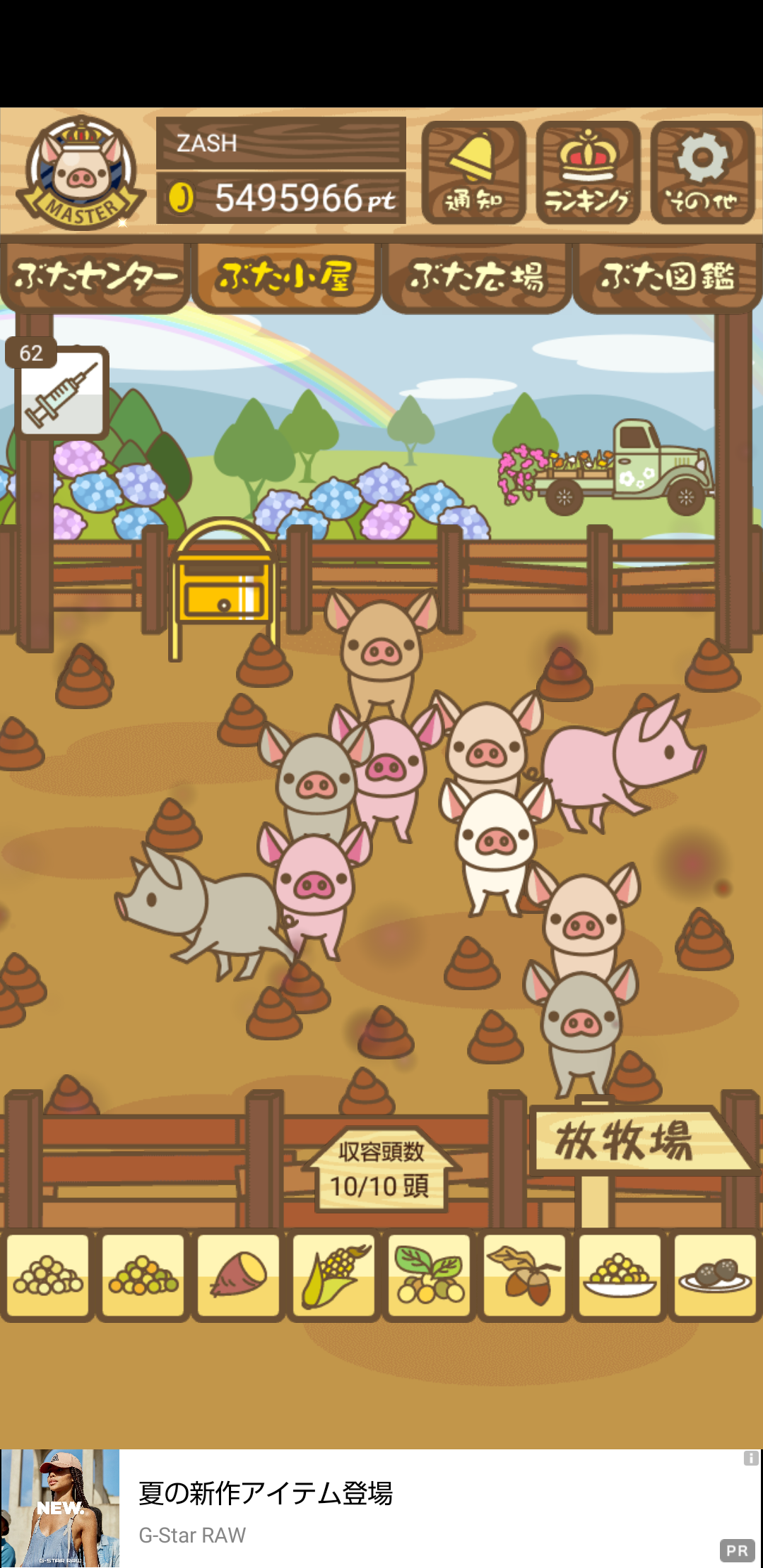Tap the MASTER pig rank badge
Image resolution: width=763 pixels, height=1568 pixels.
pos(81,173)
